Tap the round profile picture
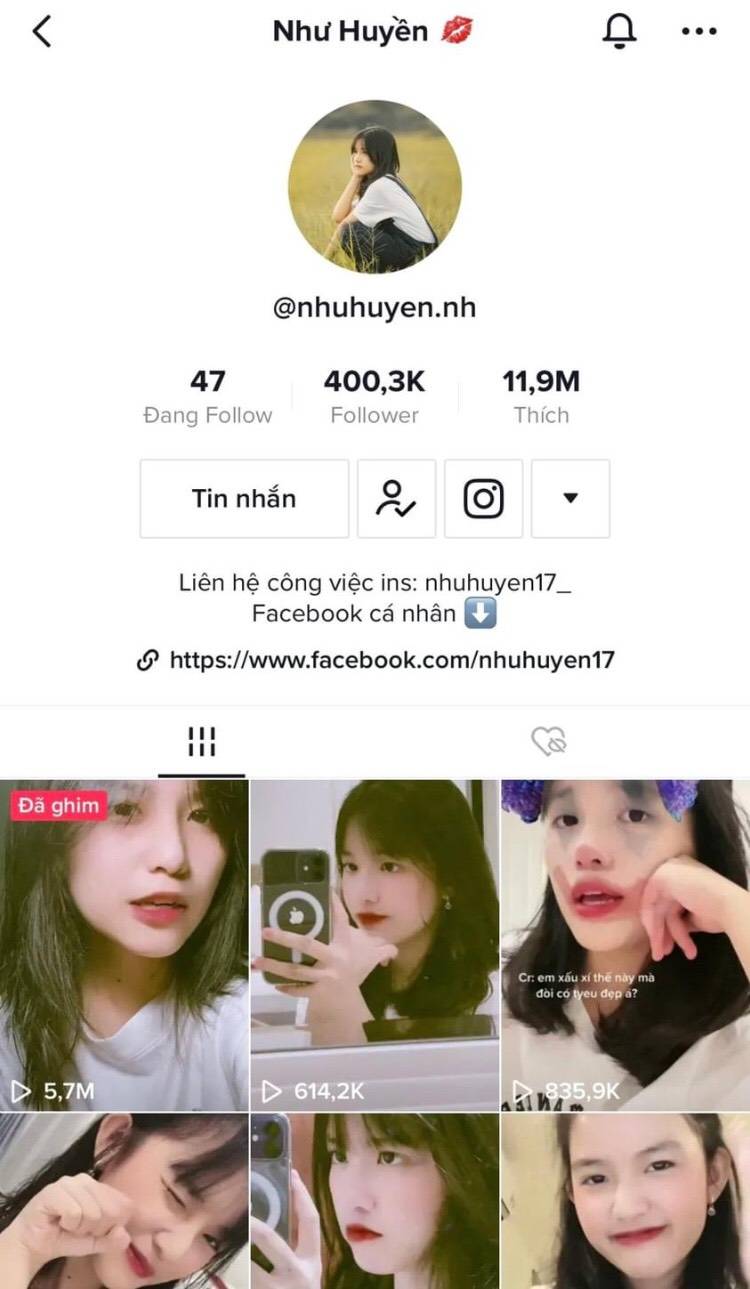 point(375,187)
